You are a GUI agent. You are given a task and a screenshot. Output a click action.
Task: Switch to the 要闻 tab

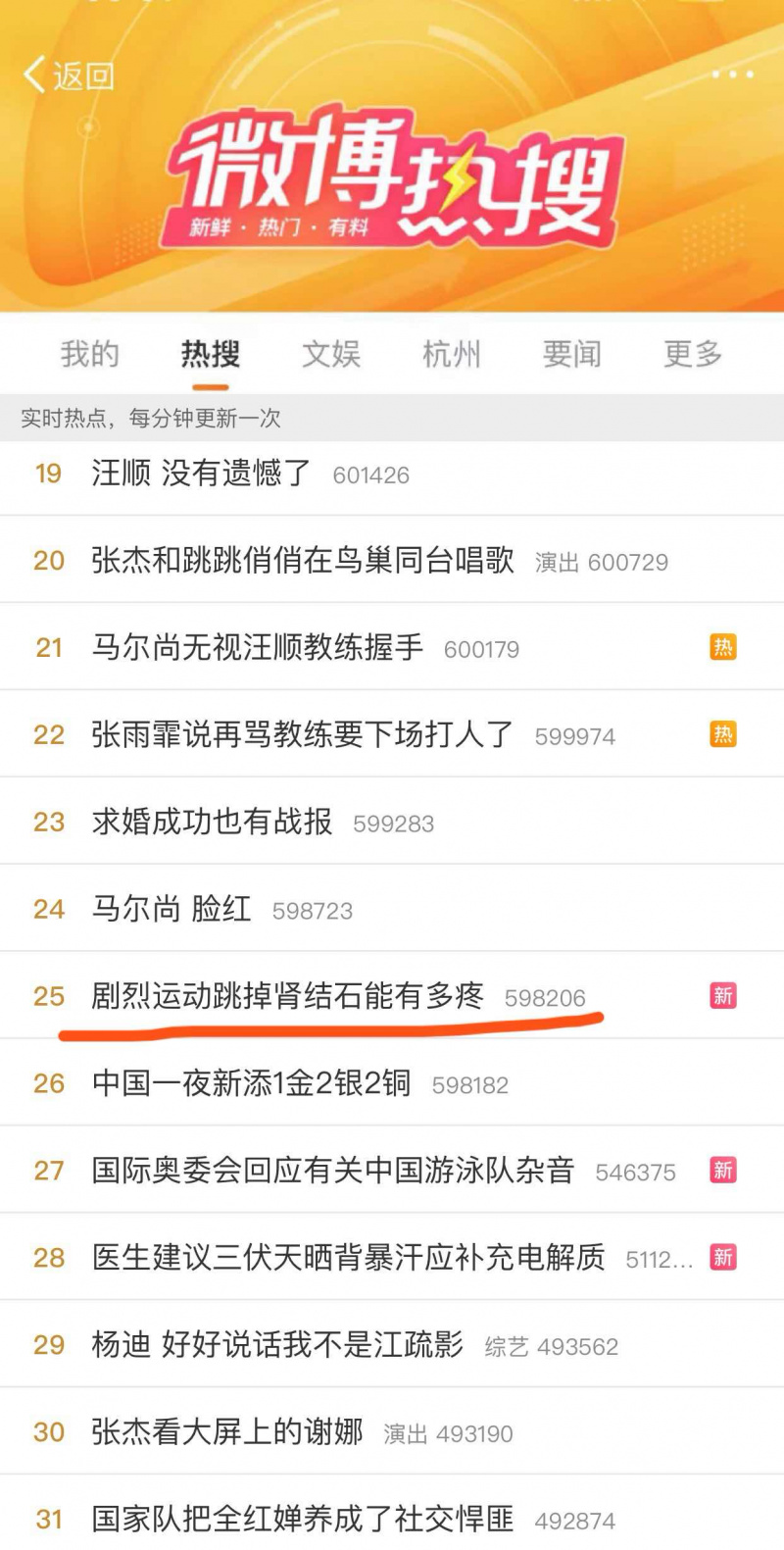[x=572, y=354]
